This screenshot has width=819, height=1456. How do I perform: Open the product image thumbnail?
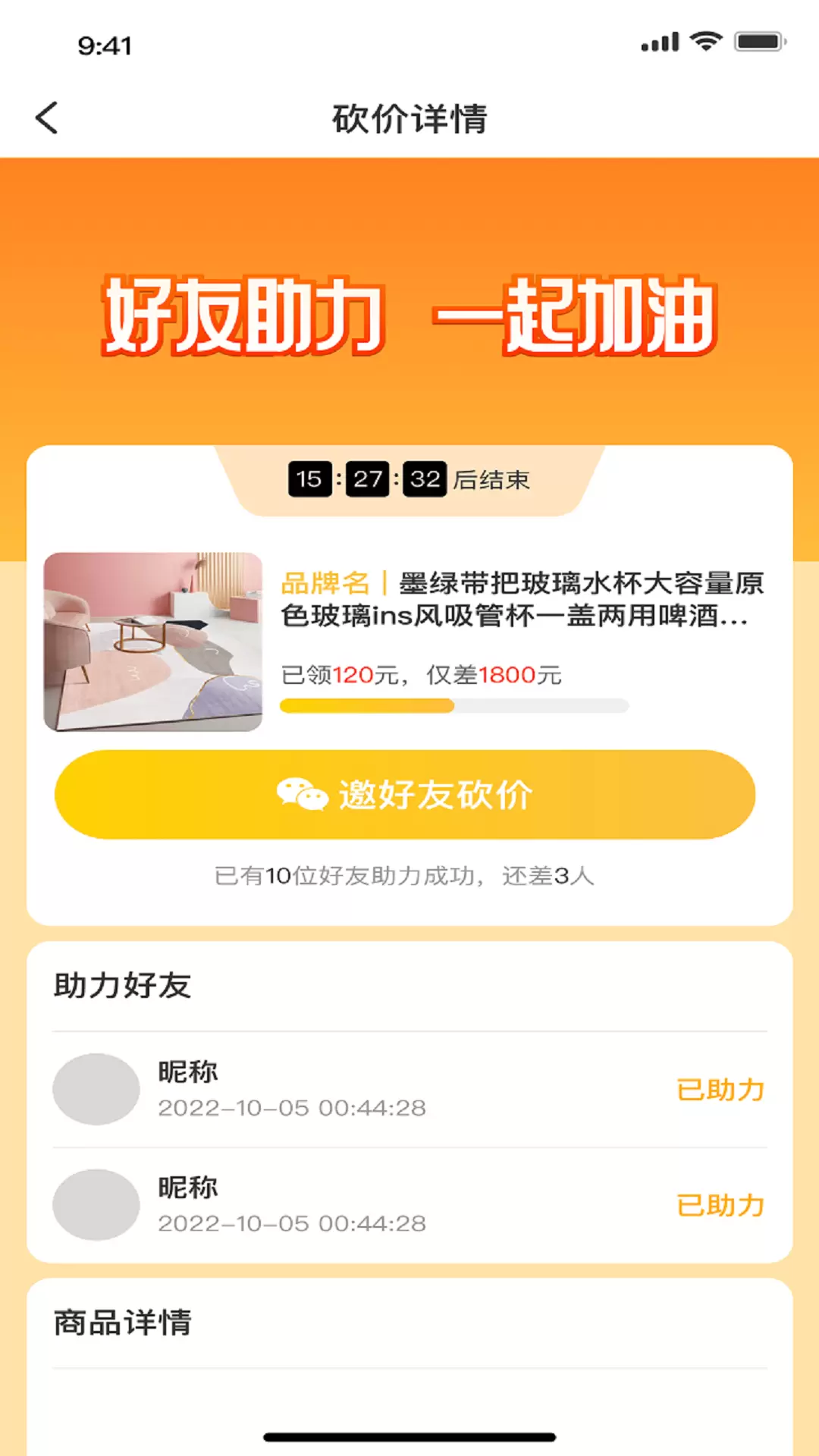point(153,642)
